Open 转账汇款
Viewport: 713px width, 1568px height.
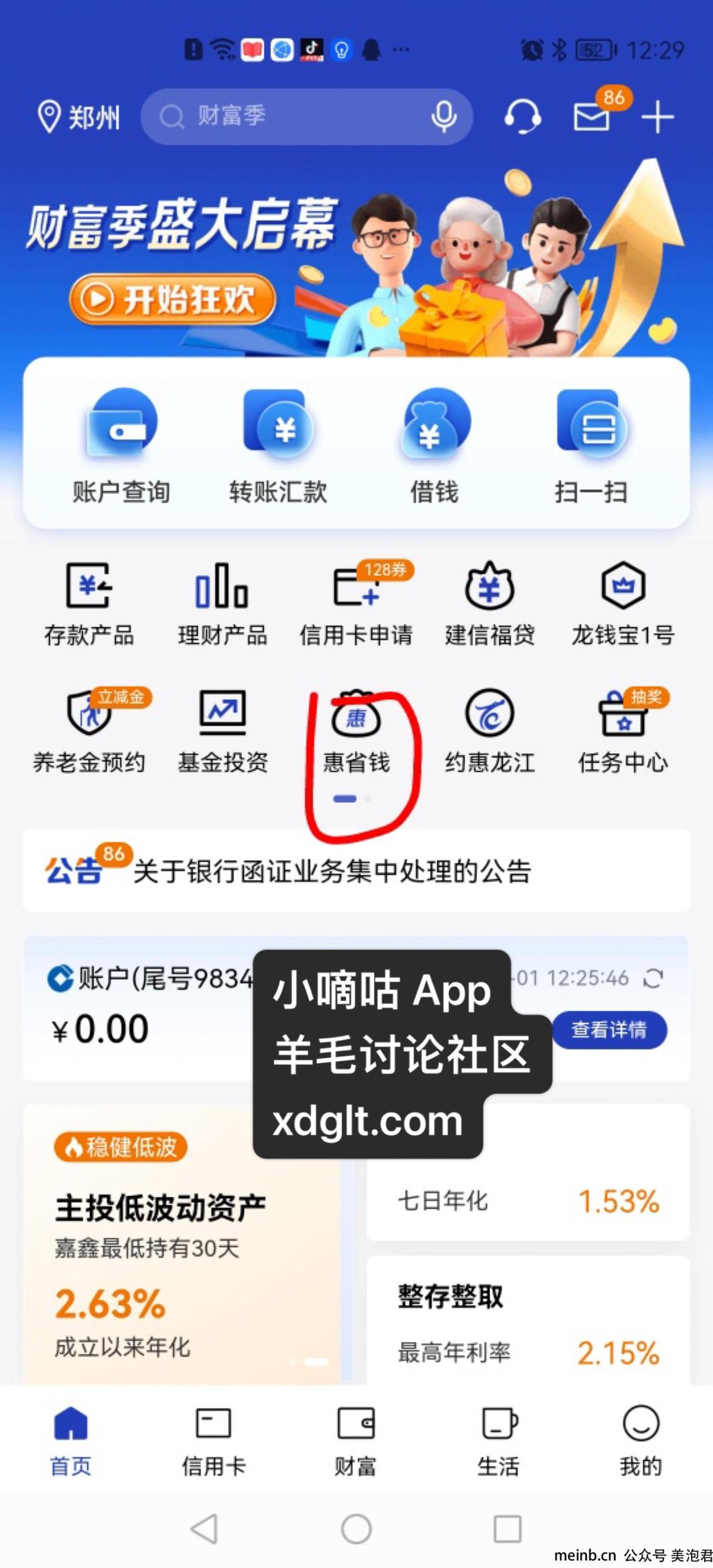(278, 446)
